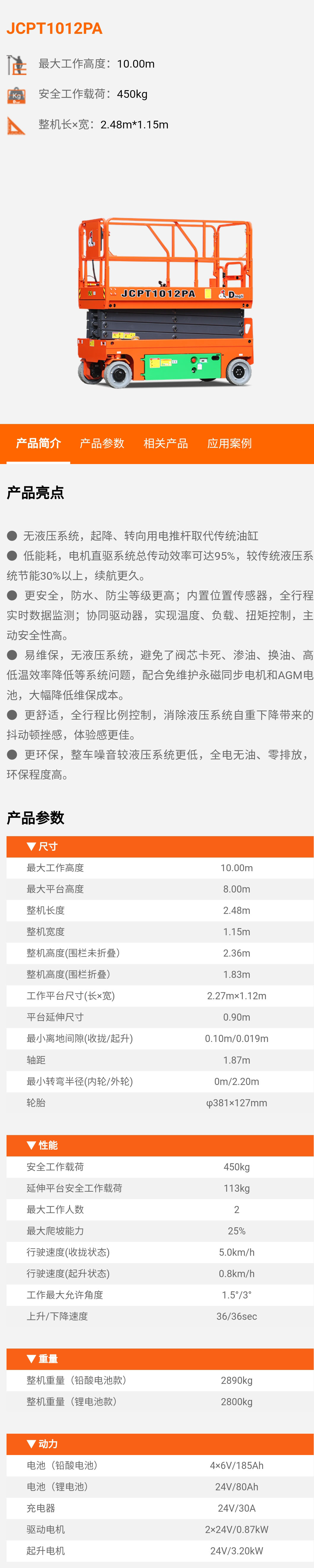Collapse the 尺寸 parameter section
Image resolution: width=314 pixels, height=1568 pixels.
tap(42, 846)
